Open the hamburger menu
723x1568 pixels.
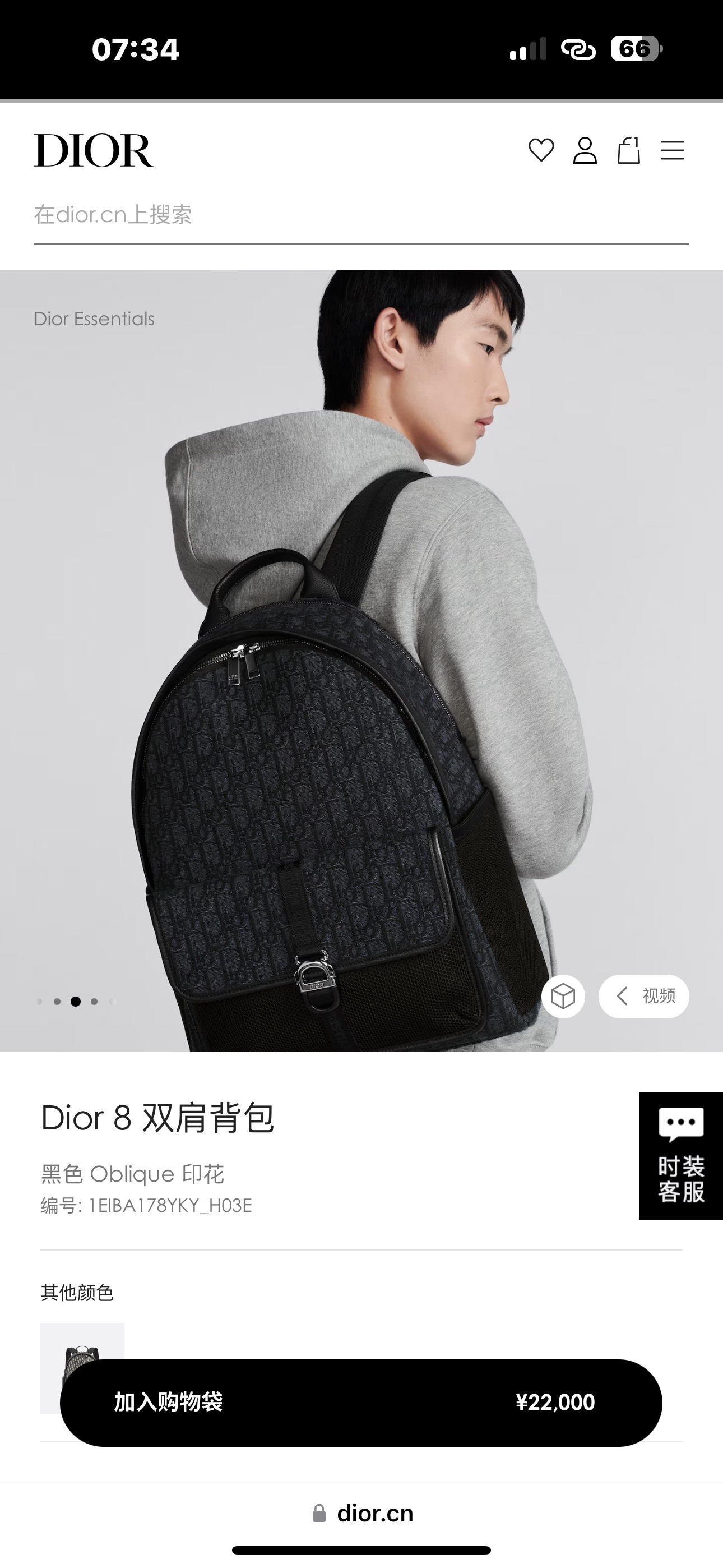(x=673, y=150)
